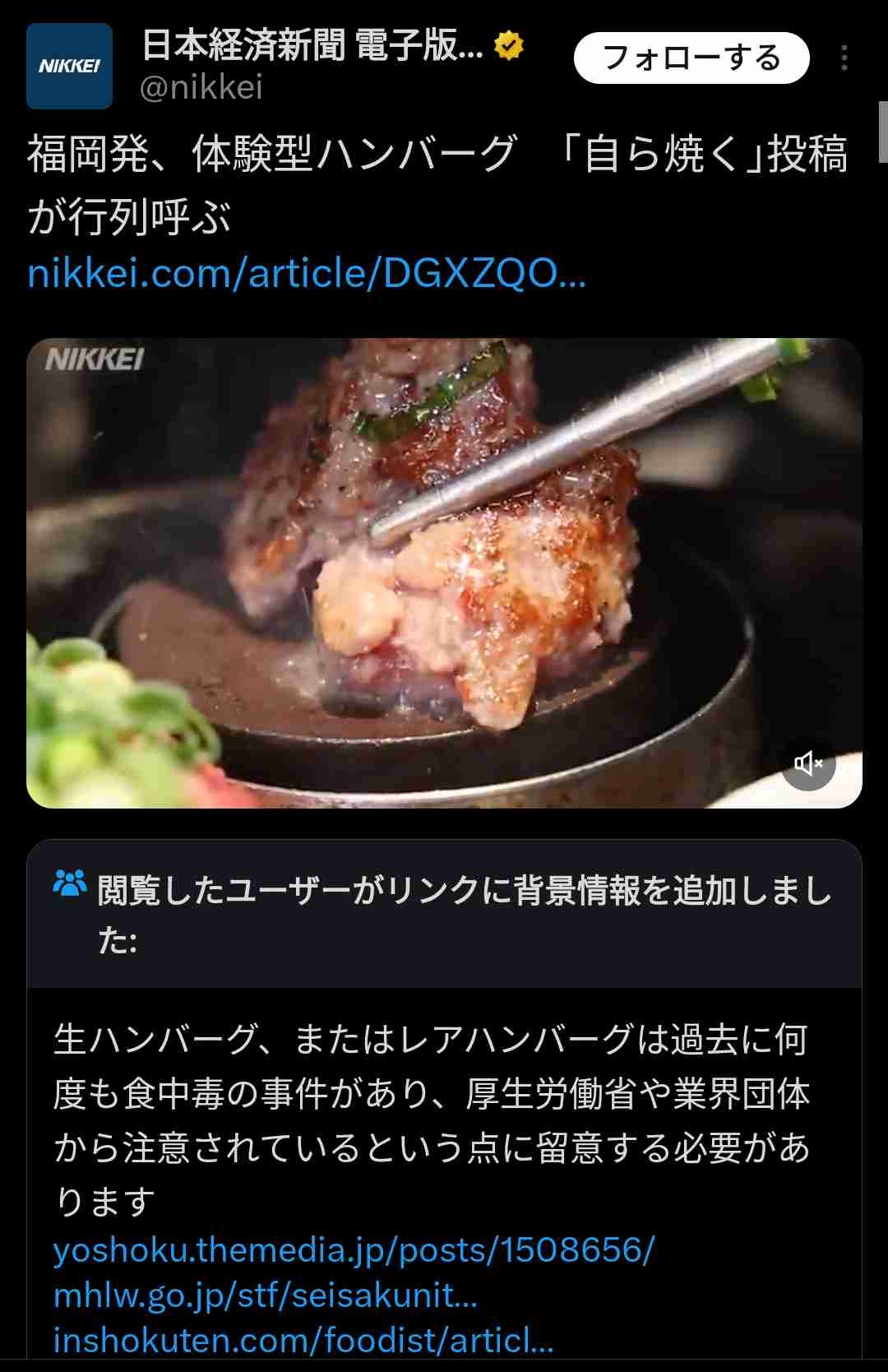Open the yoshoku.themedia.jp link
Viewport: 888px width, 1372px height.
(x=354, y=1250)
